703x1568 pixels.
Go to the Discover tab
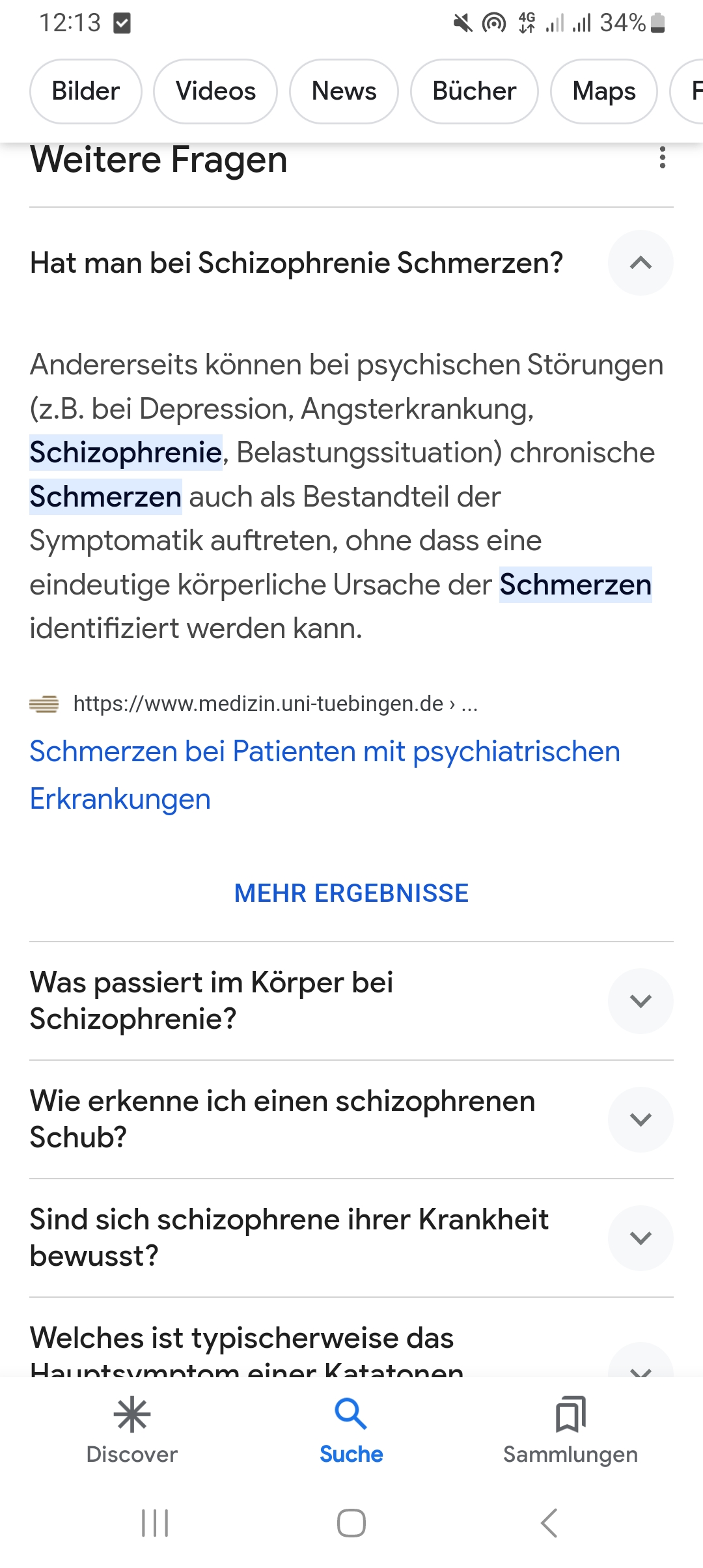click(x=132, y=1431)
